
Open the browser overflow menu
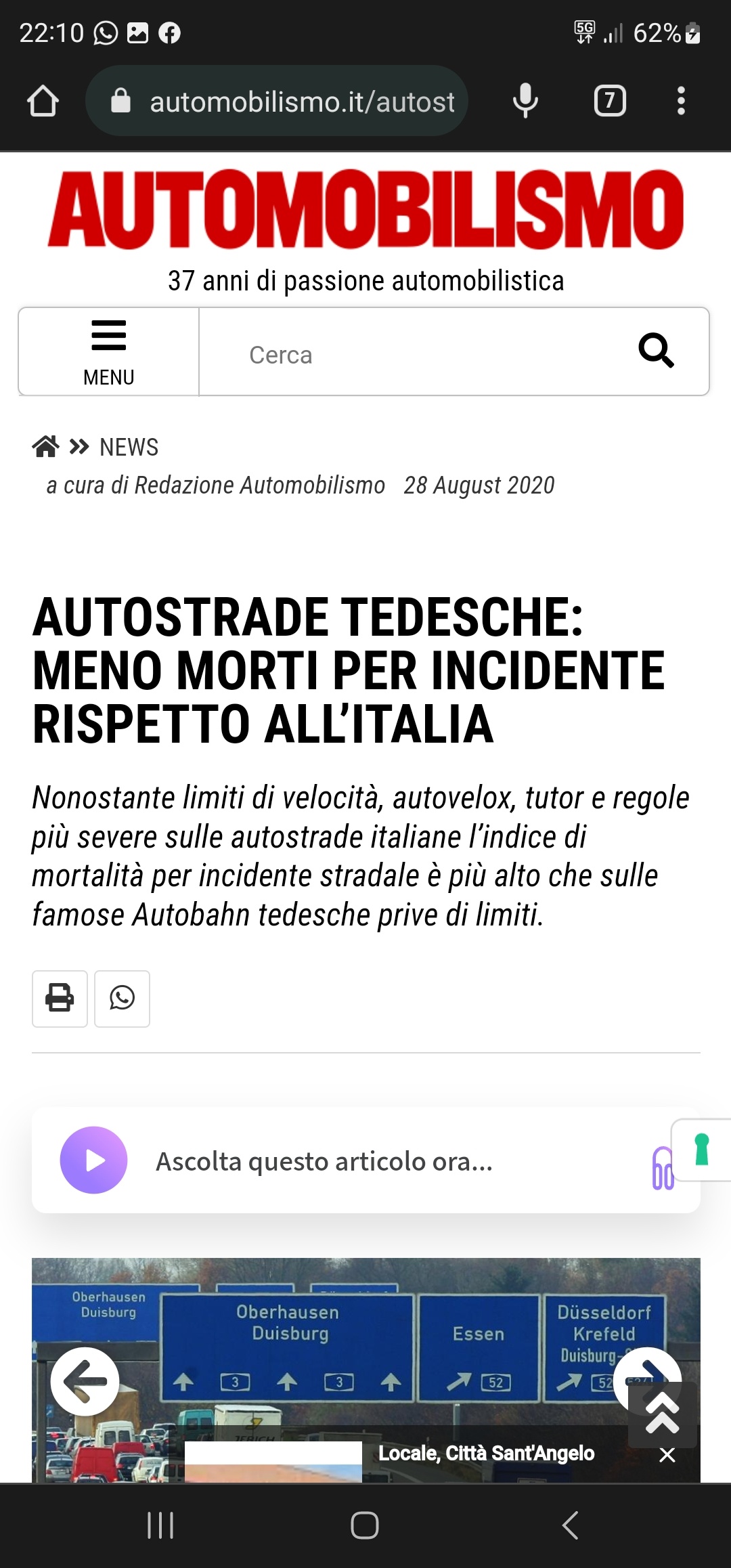(x=681, y=102)
